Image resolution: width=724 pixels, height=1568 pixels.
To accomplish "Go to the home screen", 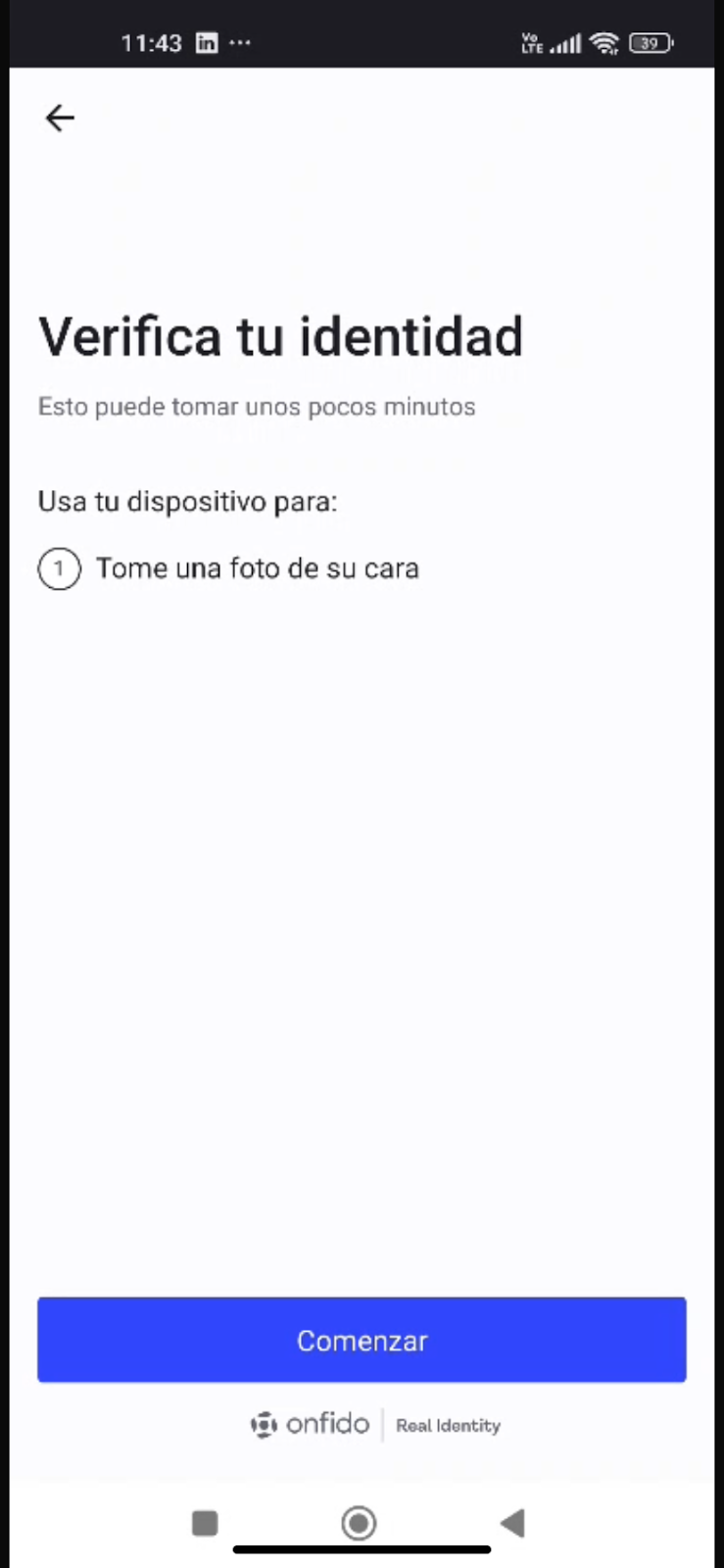I will (359, 1523).
